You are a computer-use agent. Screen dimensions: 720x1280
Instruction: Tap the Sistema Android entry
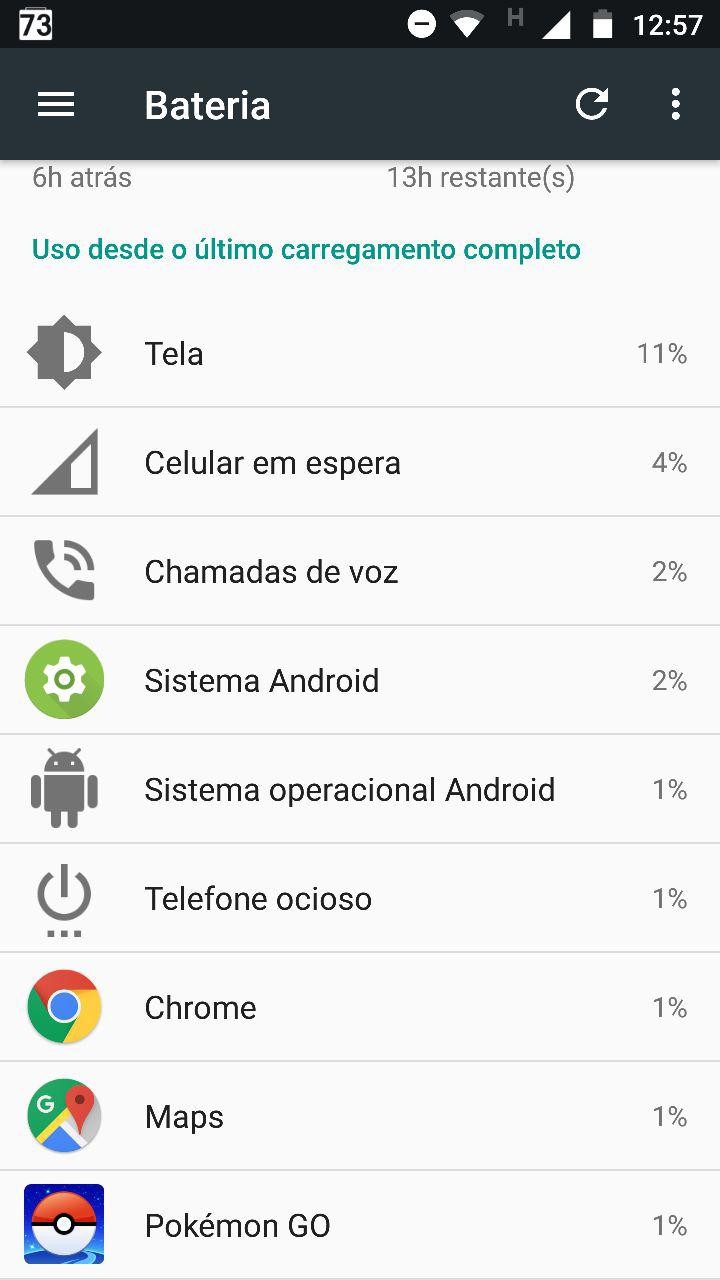point(360,681)
